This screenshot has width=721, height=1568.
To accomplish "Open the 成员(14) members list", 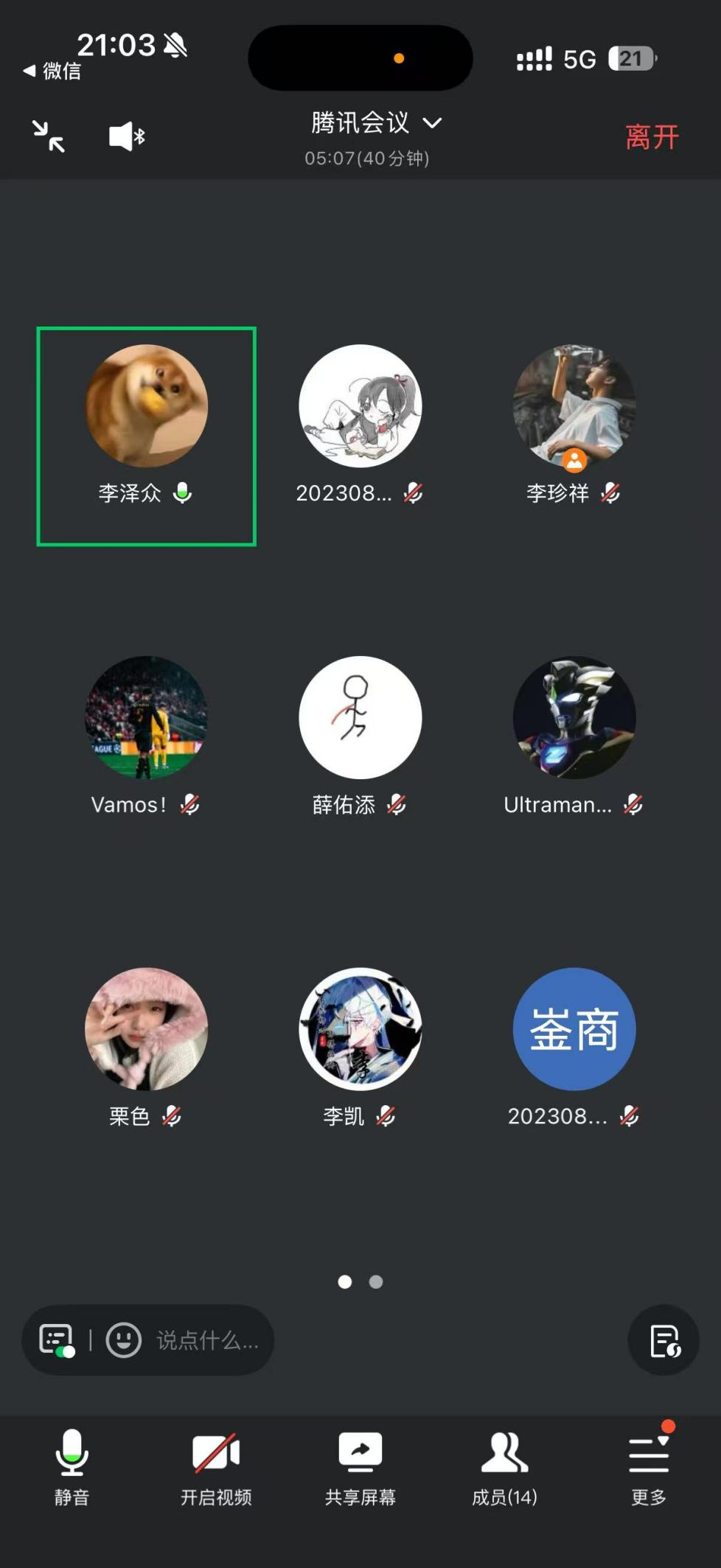I will point(504,1467).
